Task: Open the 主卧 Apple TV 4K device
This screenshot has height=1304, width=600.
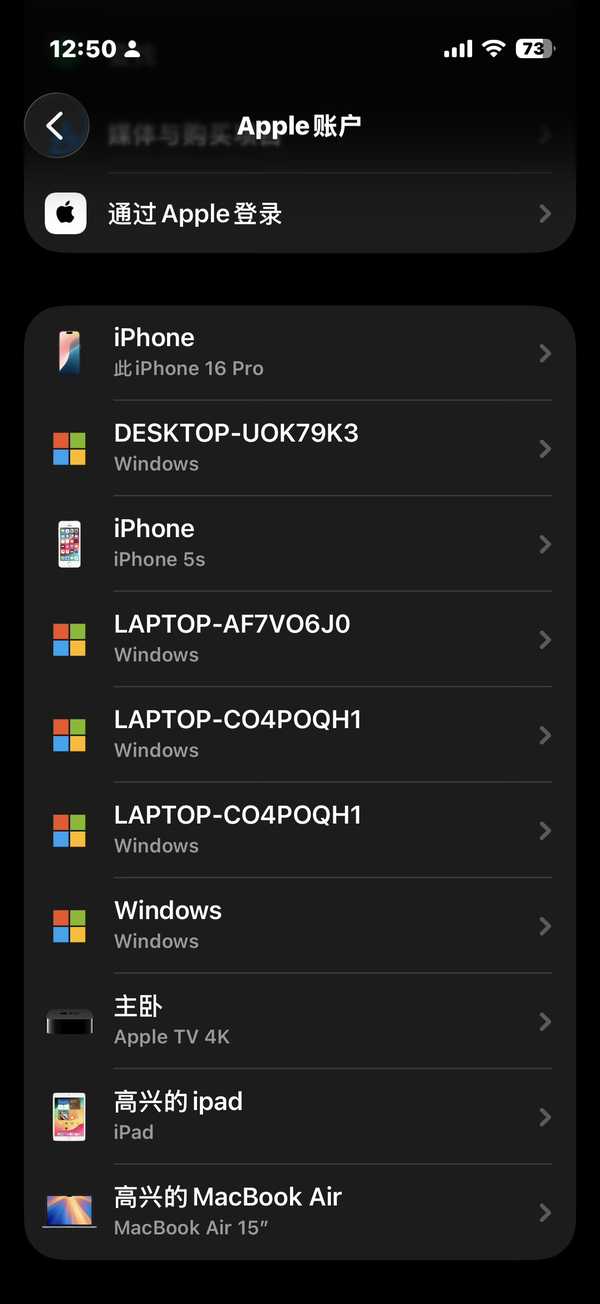Action: click(x=300, y=1021)
